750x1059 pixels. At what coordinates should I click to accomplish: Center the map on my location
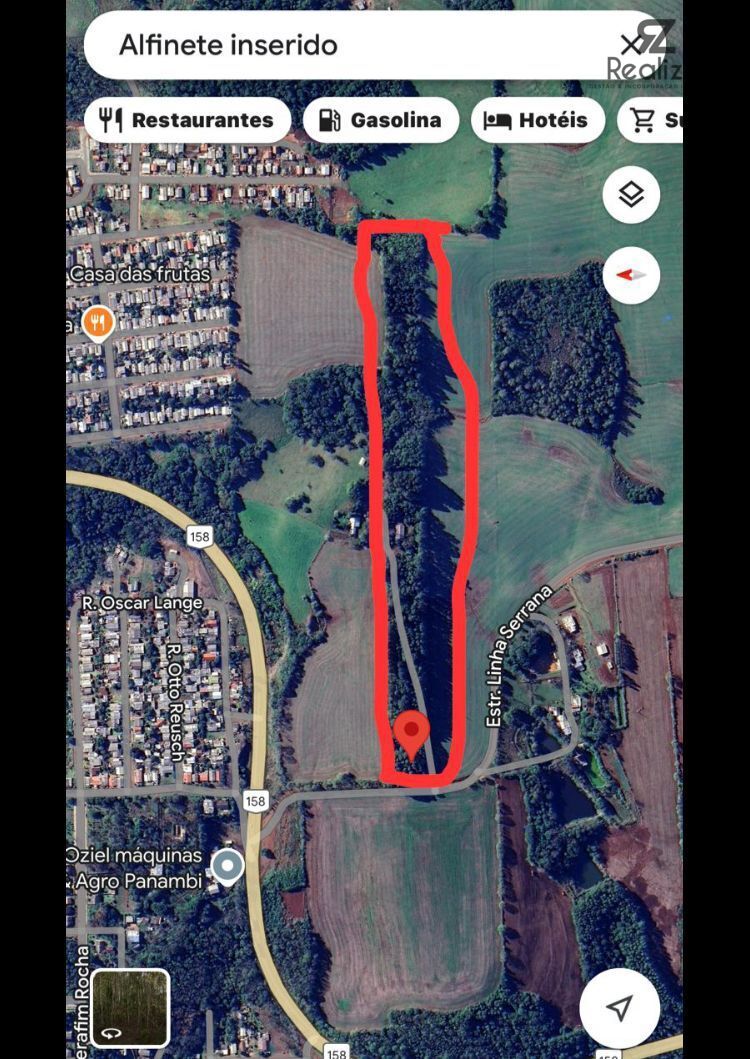point(619,1008)
